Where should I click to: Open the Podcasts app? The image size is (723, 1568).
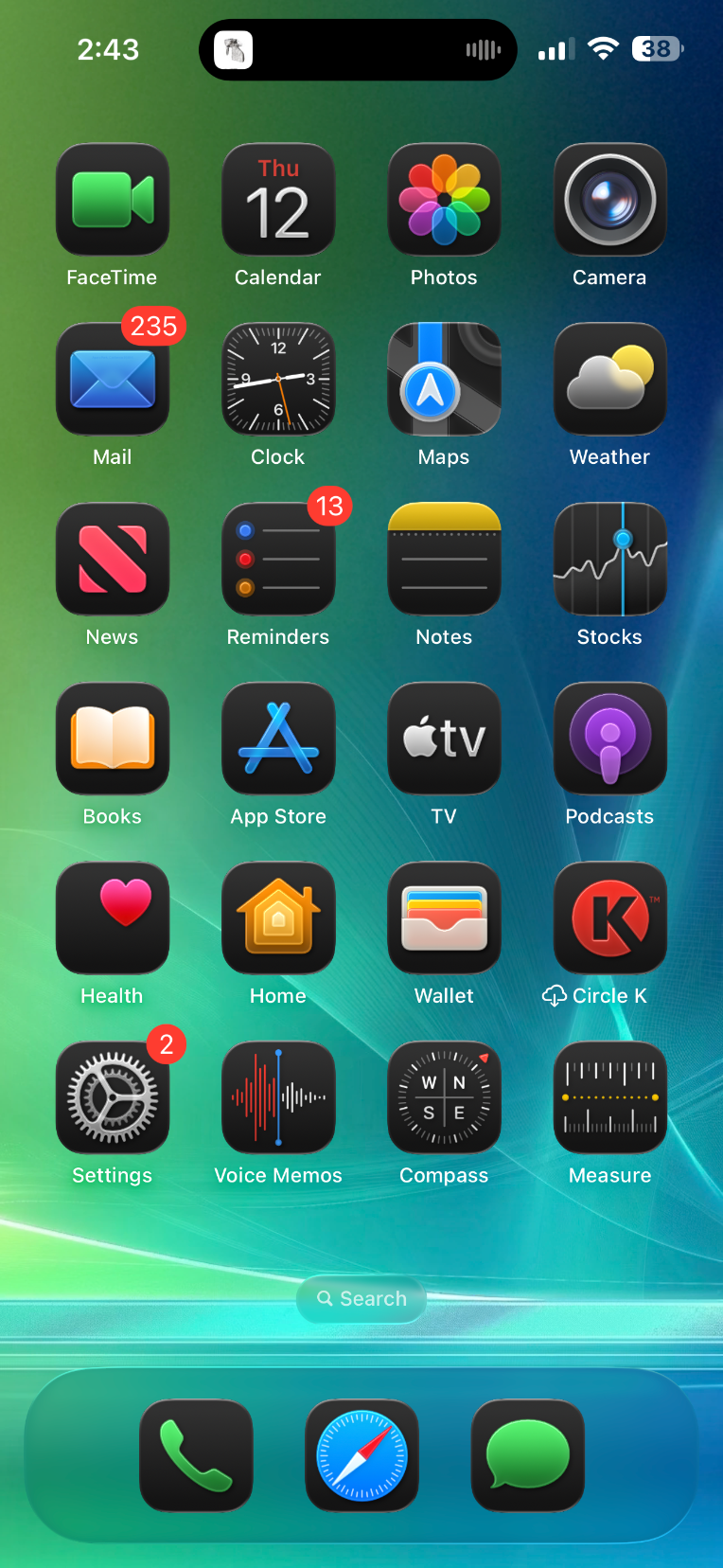click(609, 739)
